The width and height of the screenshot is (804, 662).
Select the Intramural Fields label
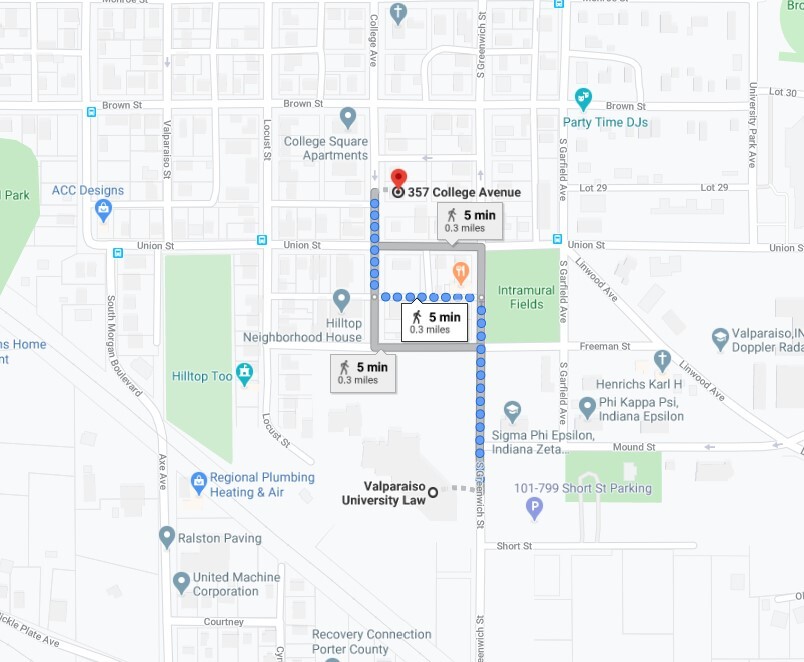(526, 297)
